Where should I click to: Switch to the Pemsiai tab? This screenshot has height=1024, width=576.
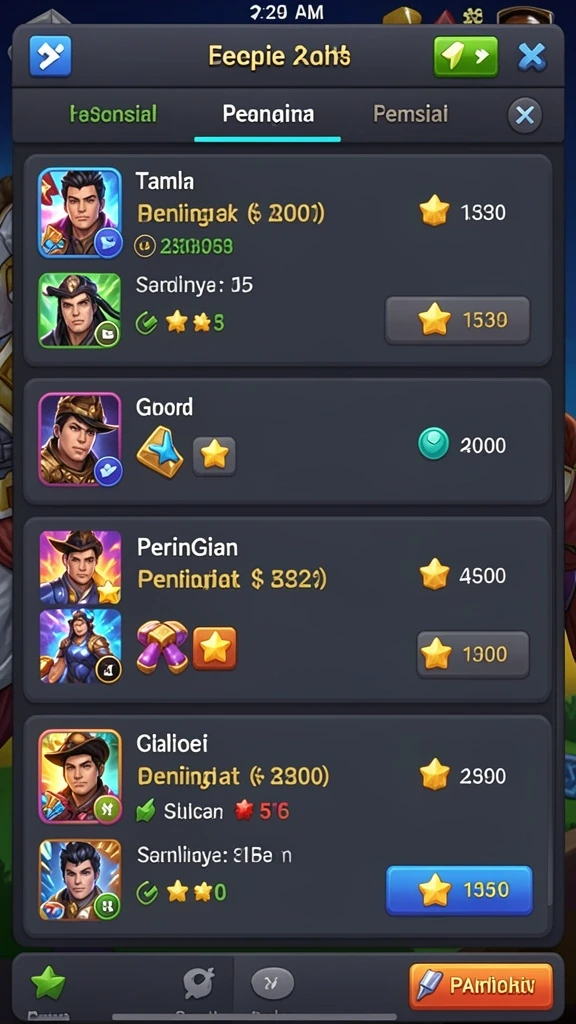coord(410,114)
